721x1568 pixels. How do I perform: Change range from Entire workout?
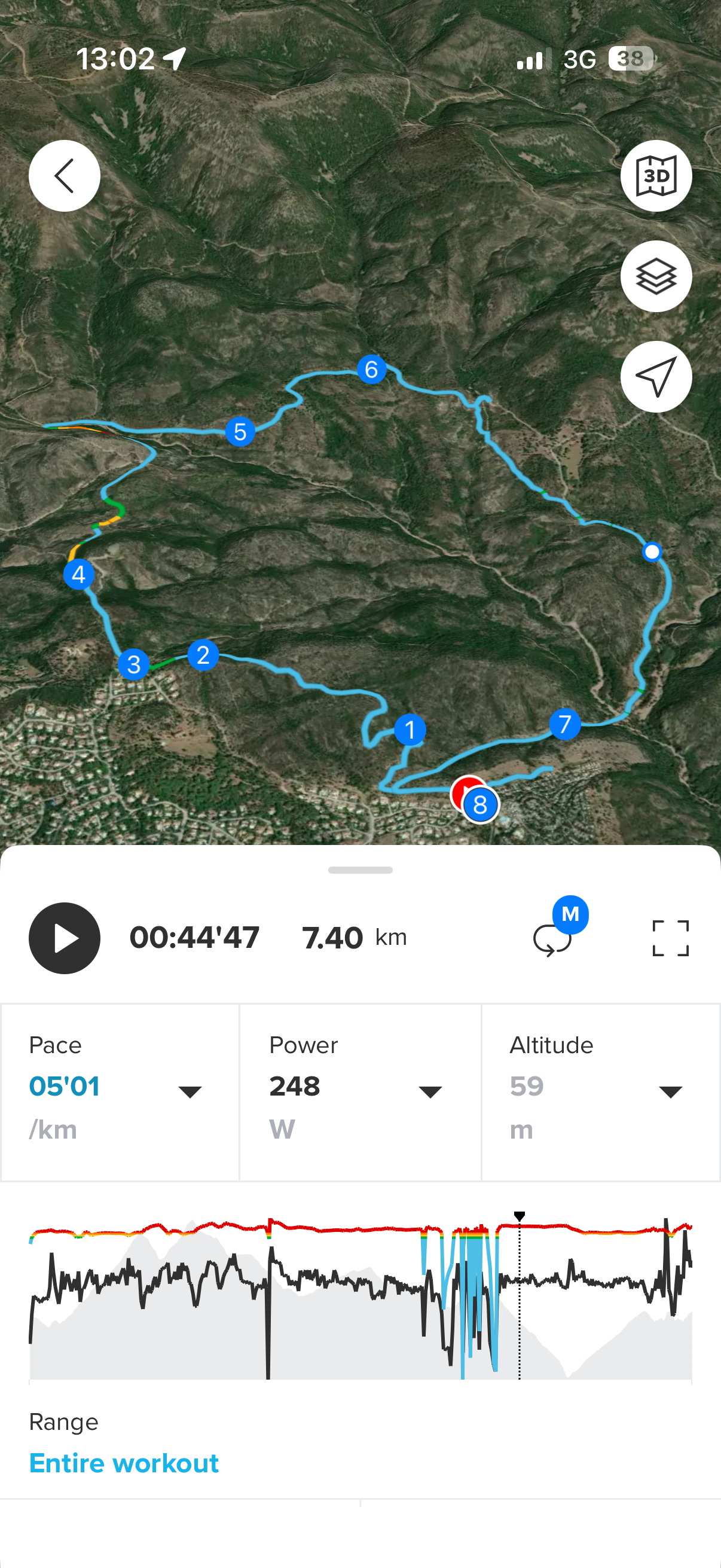[124, 1463]
